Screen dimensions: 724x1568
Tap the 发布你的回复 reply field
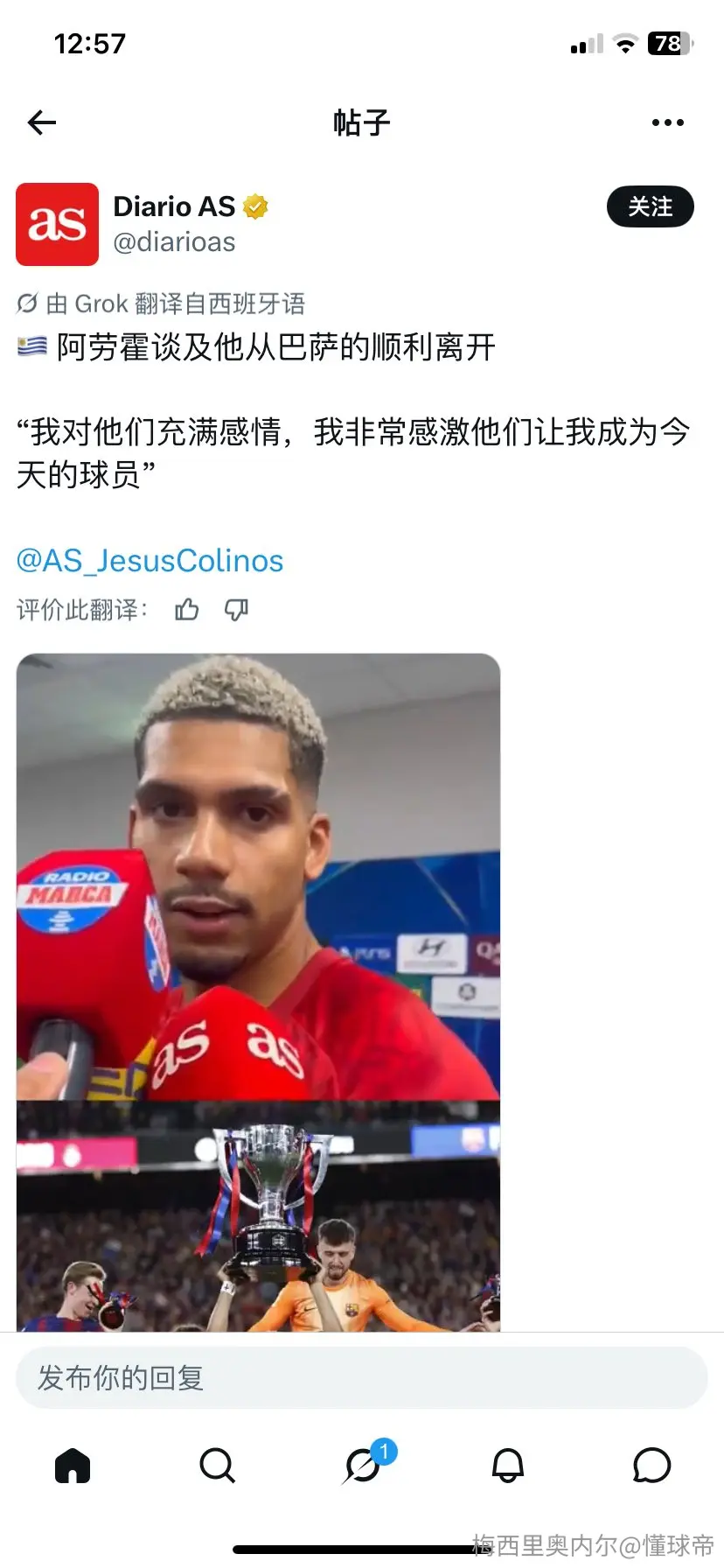click(361, 1377)
